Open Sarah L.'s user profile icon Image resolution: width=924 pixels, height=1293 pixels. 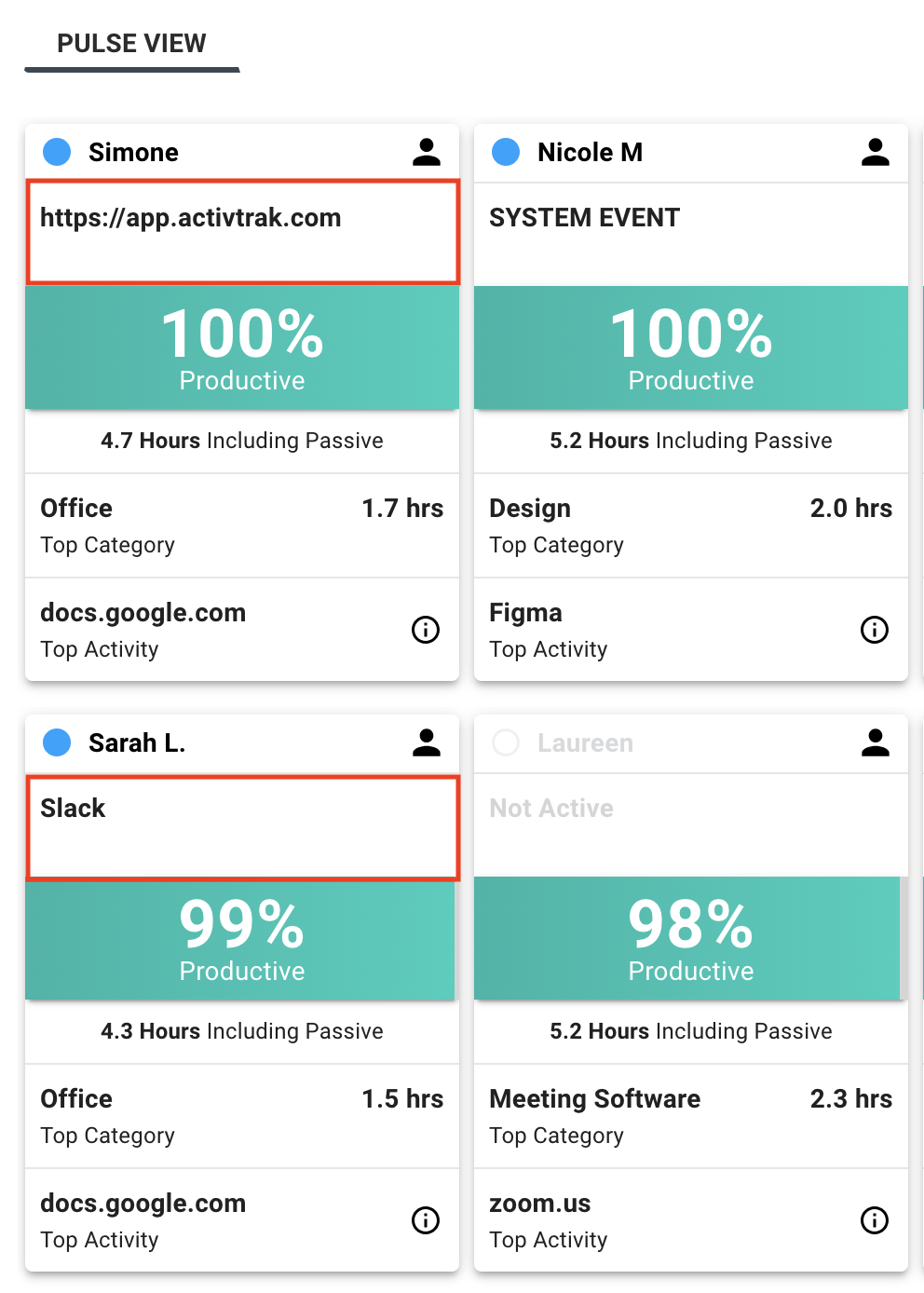[x=427, y=742]
